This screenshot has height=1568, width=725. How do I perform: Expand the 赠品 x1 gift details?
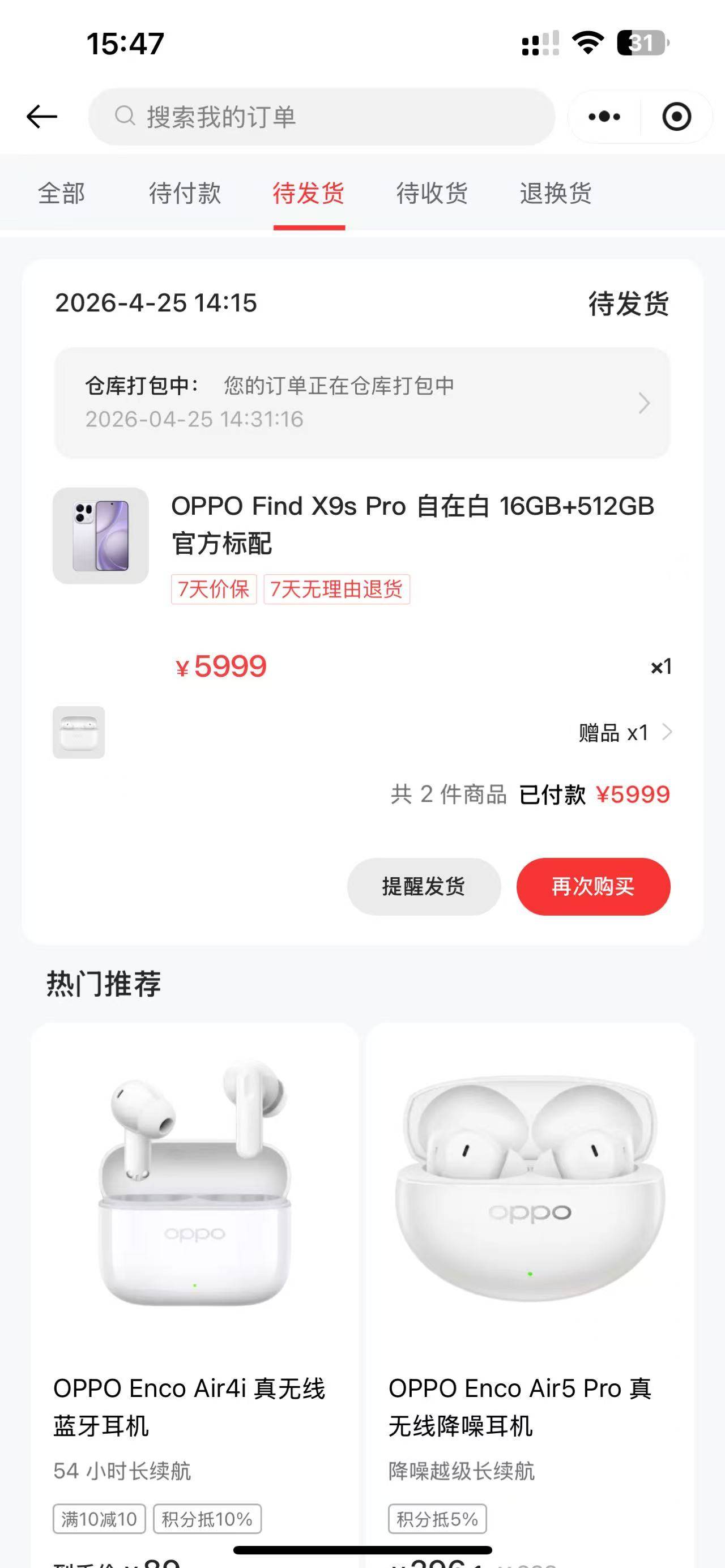click(624, 732)
